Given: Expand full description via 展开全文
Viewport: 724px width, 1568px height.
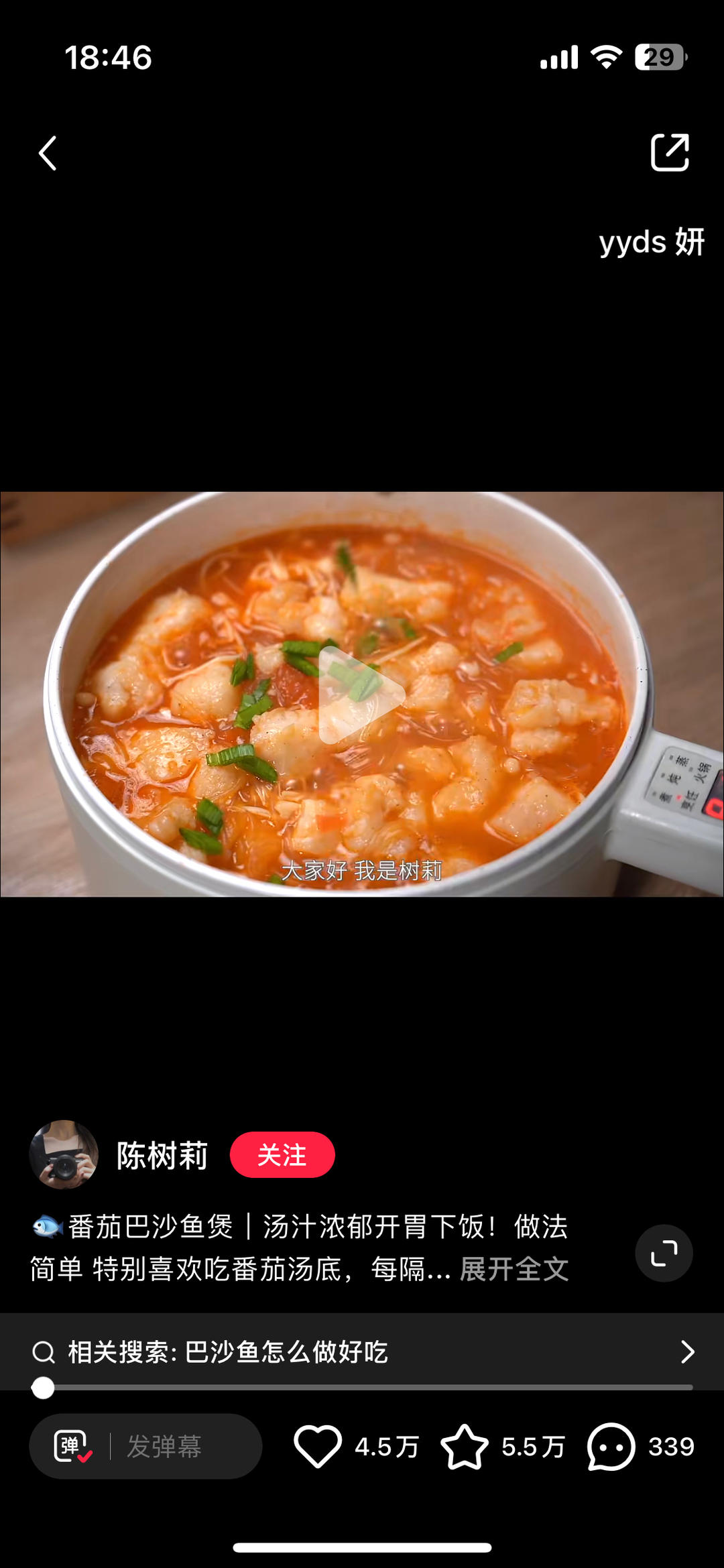Looking at the screenshot, I should [514, 1269].
